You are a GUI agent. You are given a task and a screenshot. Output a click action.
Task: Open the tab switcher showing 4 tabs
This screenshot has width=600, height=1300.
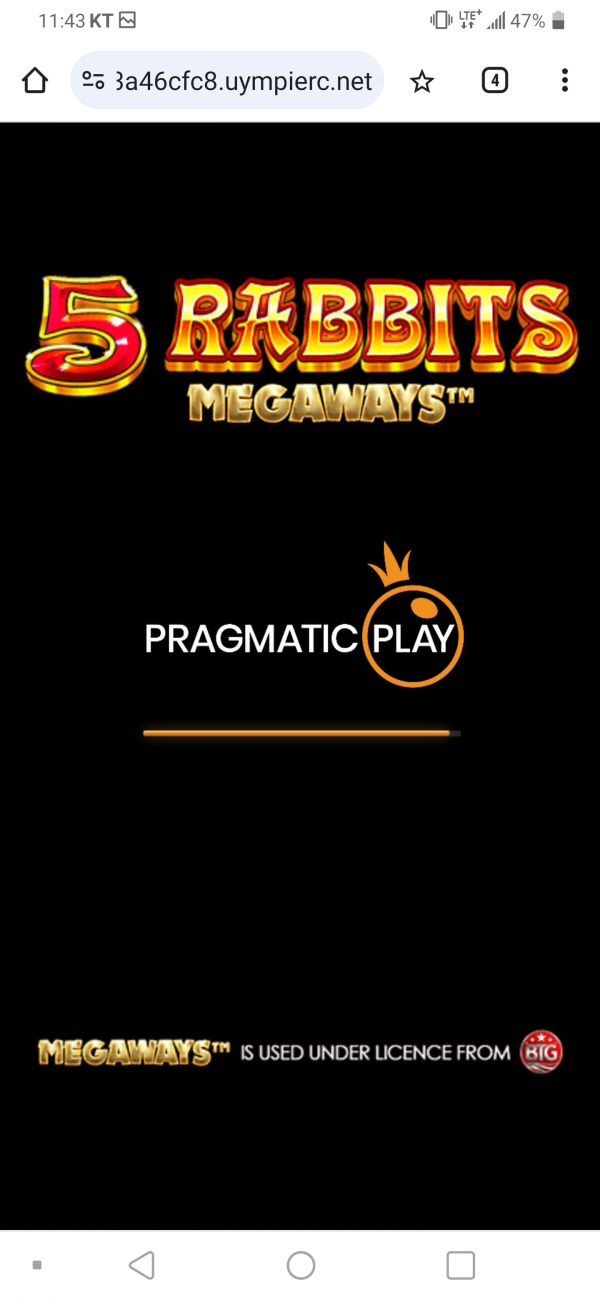pos(494,80)
